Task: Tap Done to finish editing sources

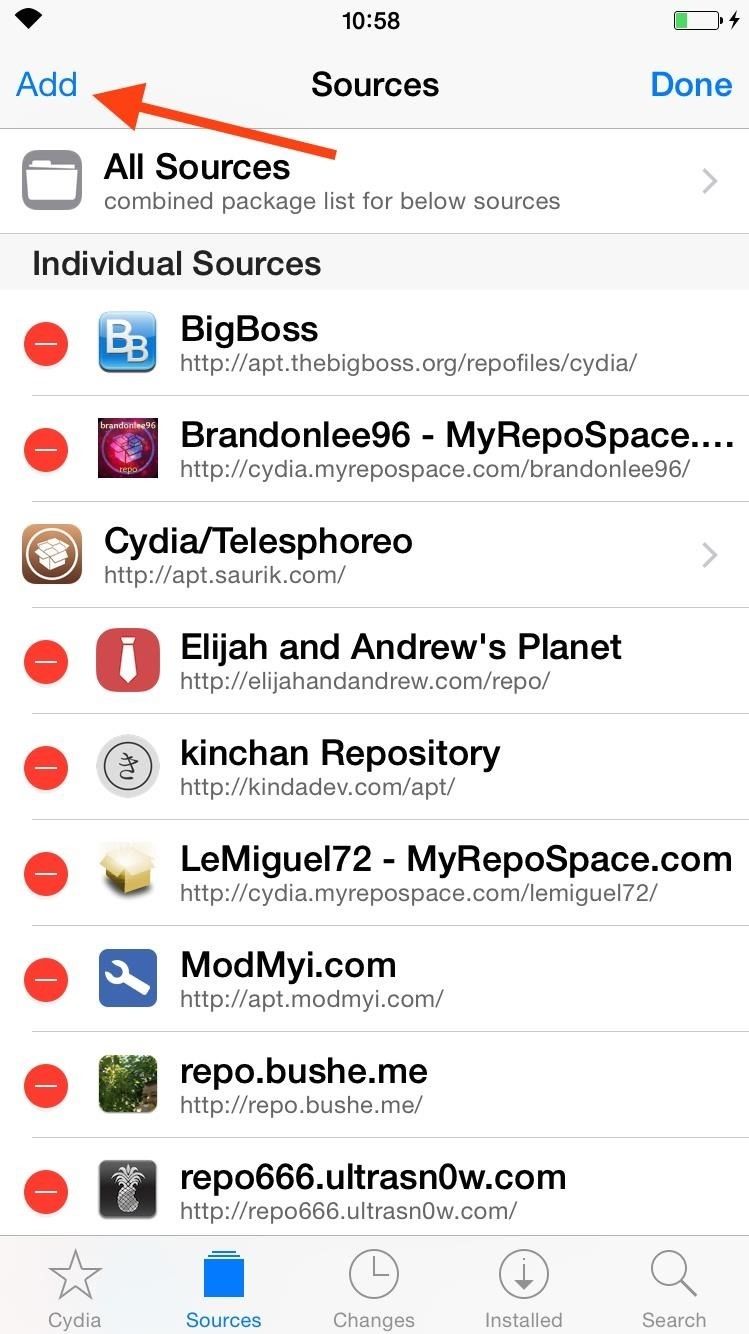Action: (x=691, y=84)
